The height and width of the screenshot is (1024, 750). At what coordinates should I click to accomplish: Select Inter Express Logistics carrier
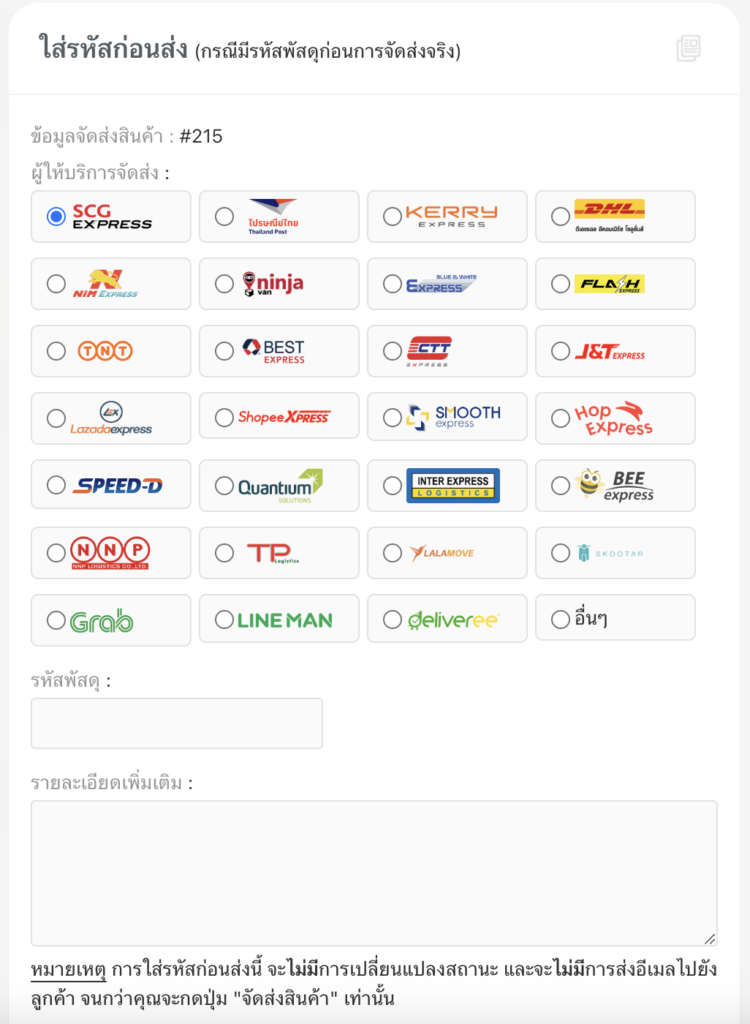(392, 486)
